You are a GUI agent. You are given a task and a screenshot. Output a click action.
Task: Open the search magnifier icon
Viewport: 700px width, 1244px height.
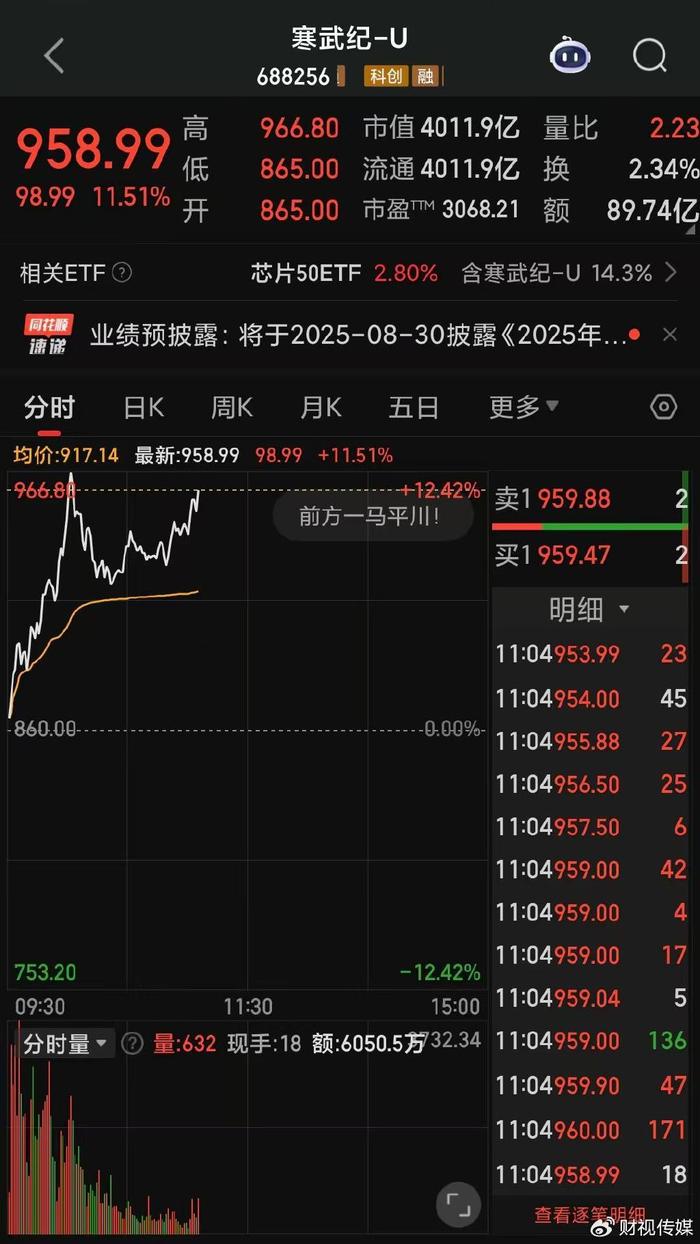[649, 56]
